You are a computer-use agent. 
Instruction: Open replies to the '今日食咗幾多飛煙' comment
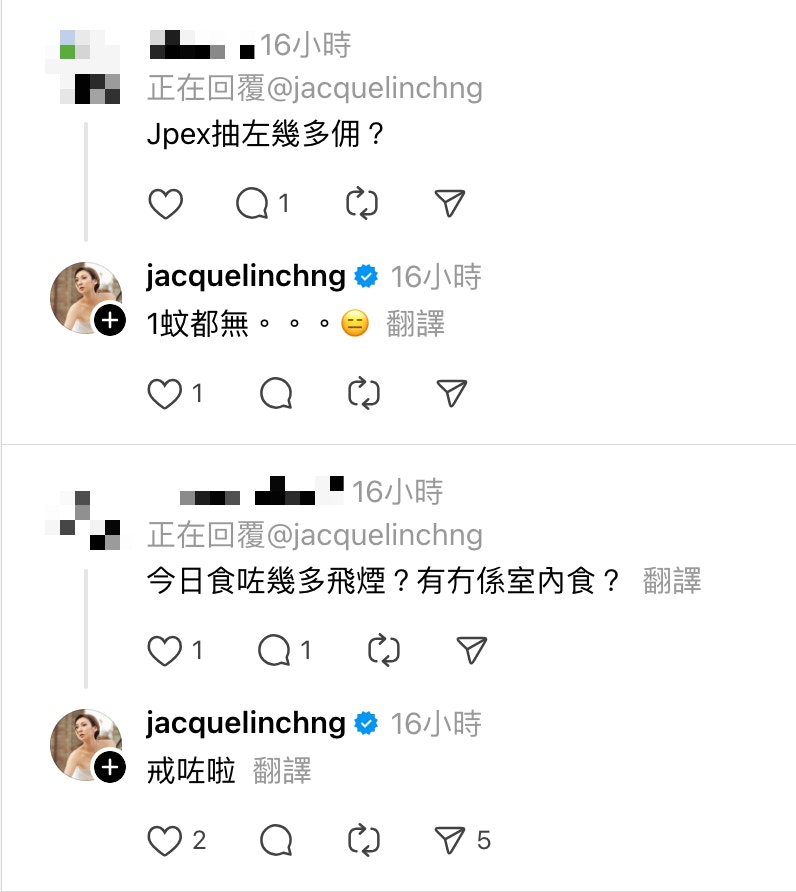coord(275,651)
